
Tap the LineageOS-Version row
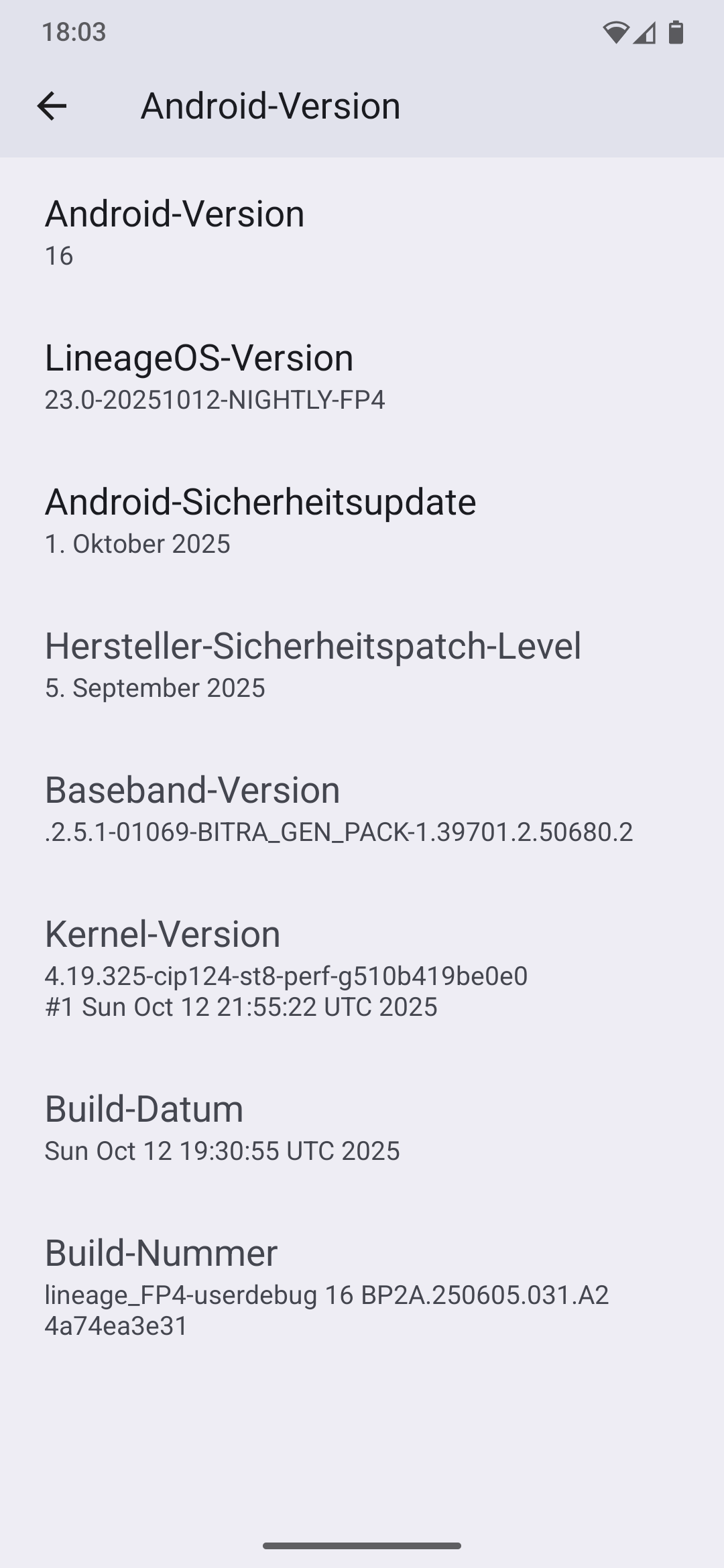[x=362, y=375]
